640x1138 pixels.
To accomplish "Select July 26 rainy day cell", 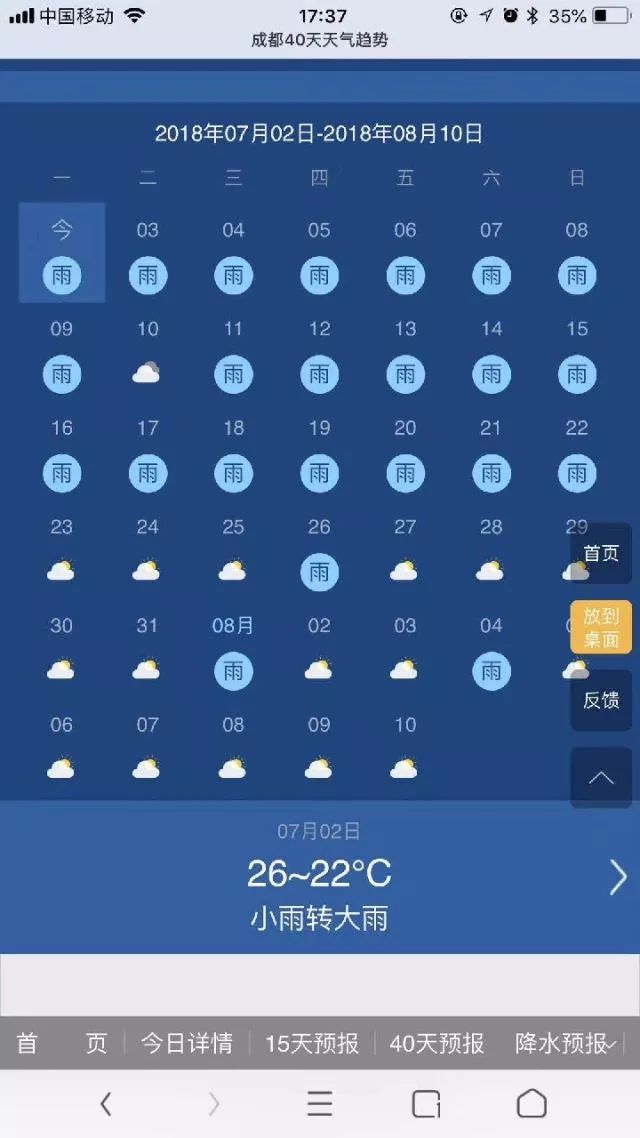I will pyautogui.click(x=319, y=552).
